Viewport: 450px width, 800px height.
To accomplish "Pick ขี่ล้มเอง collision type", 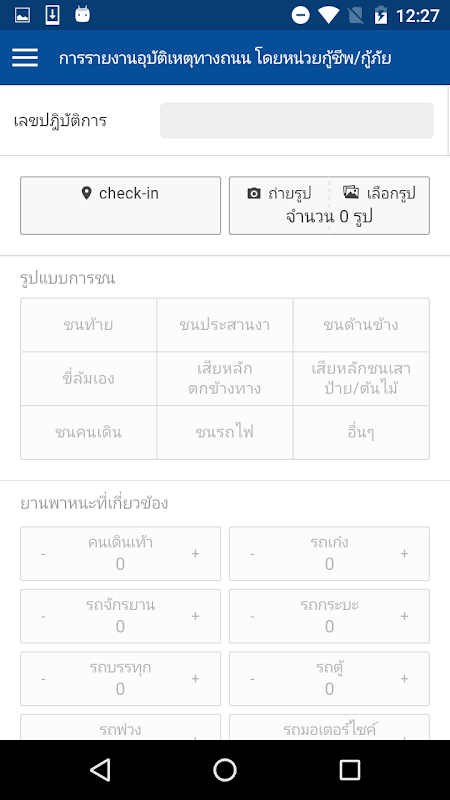I will 89,379.
